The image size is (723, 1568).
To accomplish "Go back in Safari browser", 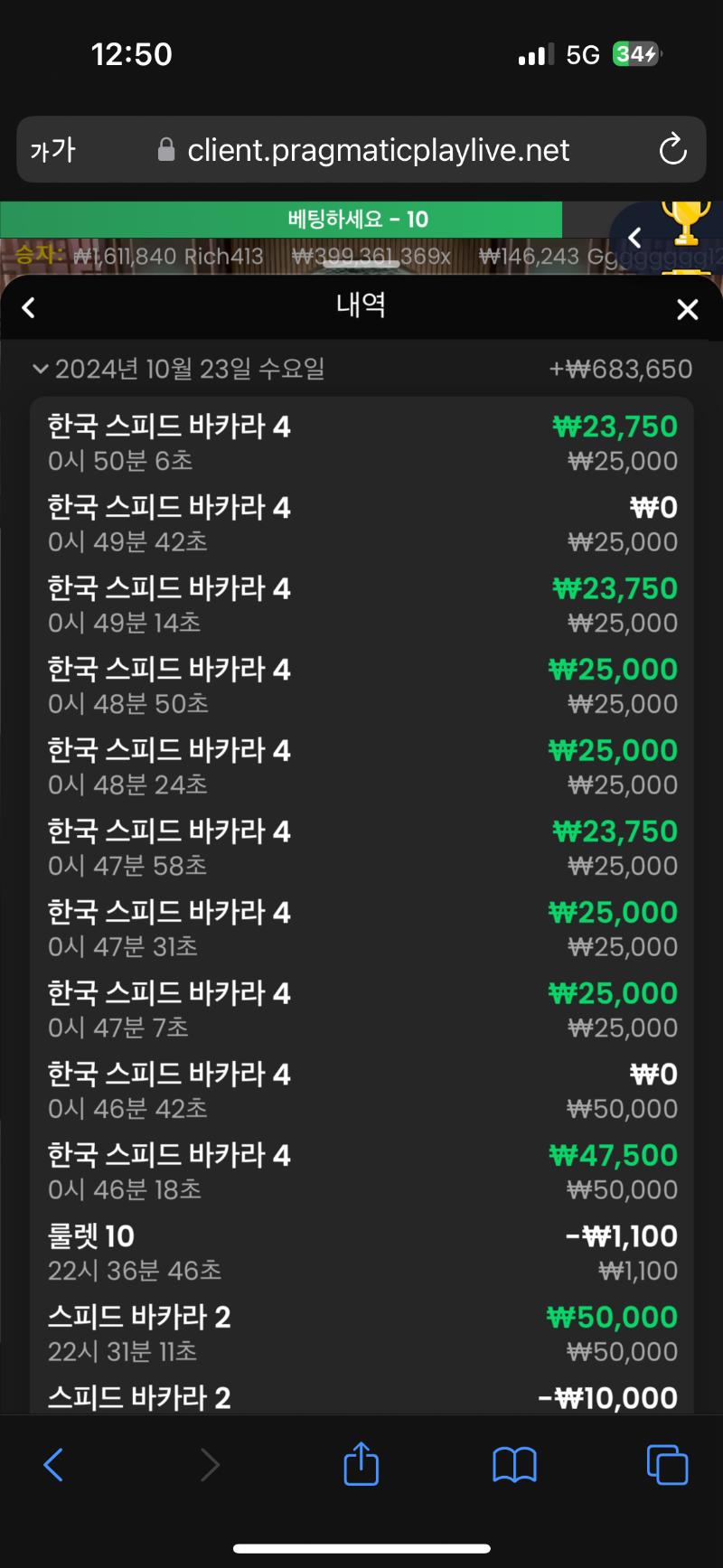I will (x=54, y=1465).
